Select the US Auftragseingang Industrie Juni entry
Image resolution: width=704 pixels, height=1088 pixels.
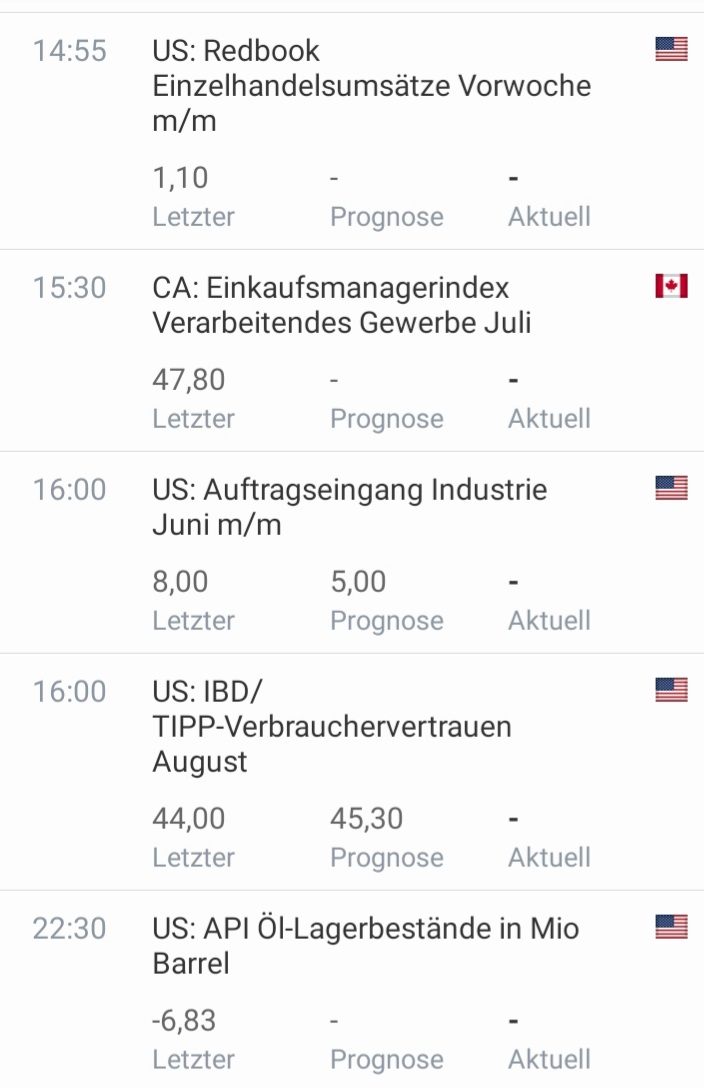coord(349,507)
